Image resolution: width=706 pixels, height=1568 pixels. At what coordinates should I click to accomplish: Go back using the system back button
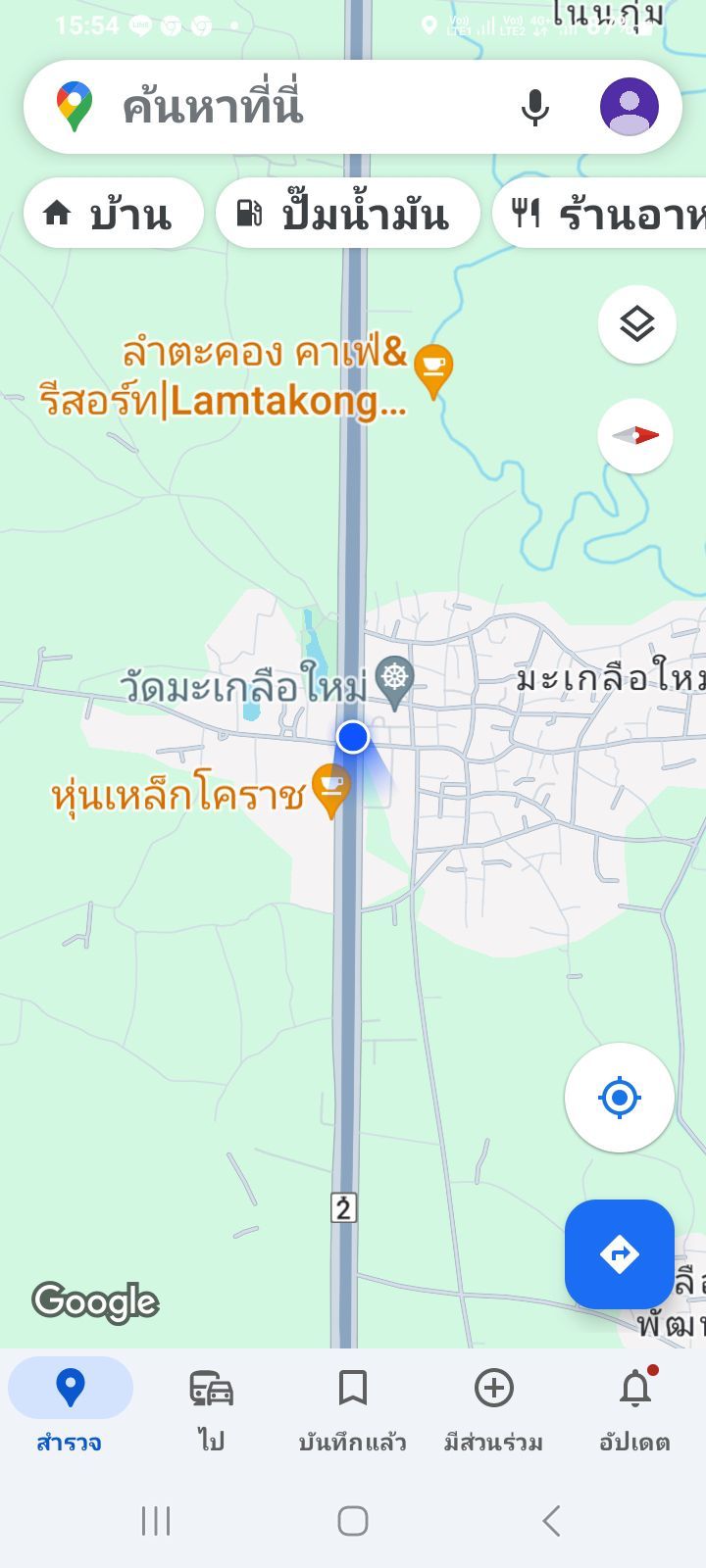(551, 1521)
